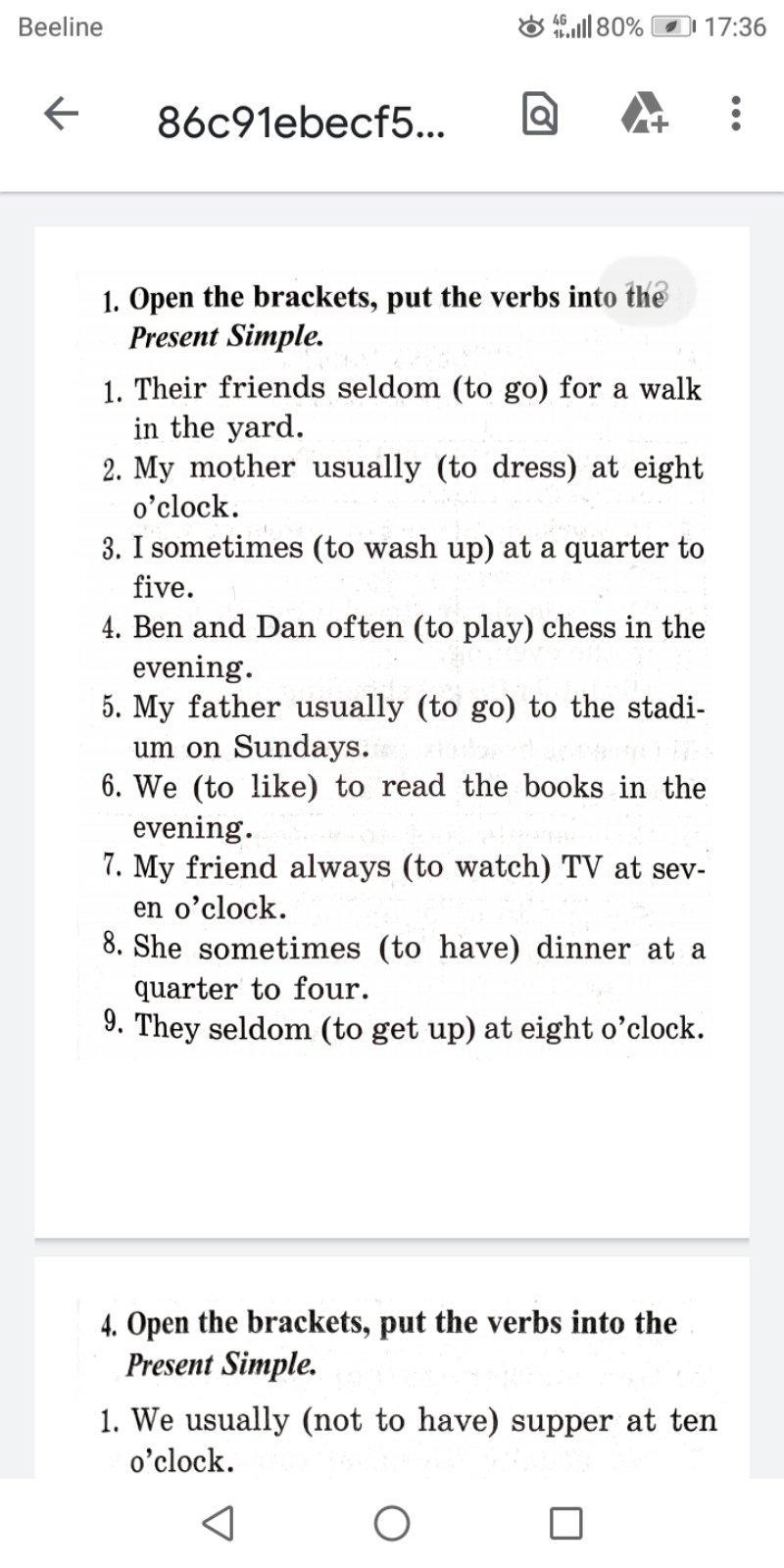784x1568 pixels.
Task: Add this file to Google Drive
Action: [x=644, y=114]
